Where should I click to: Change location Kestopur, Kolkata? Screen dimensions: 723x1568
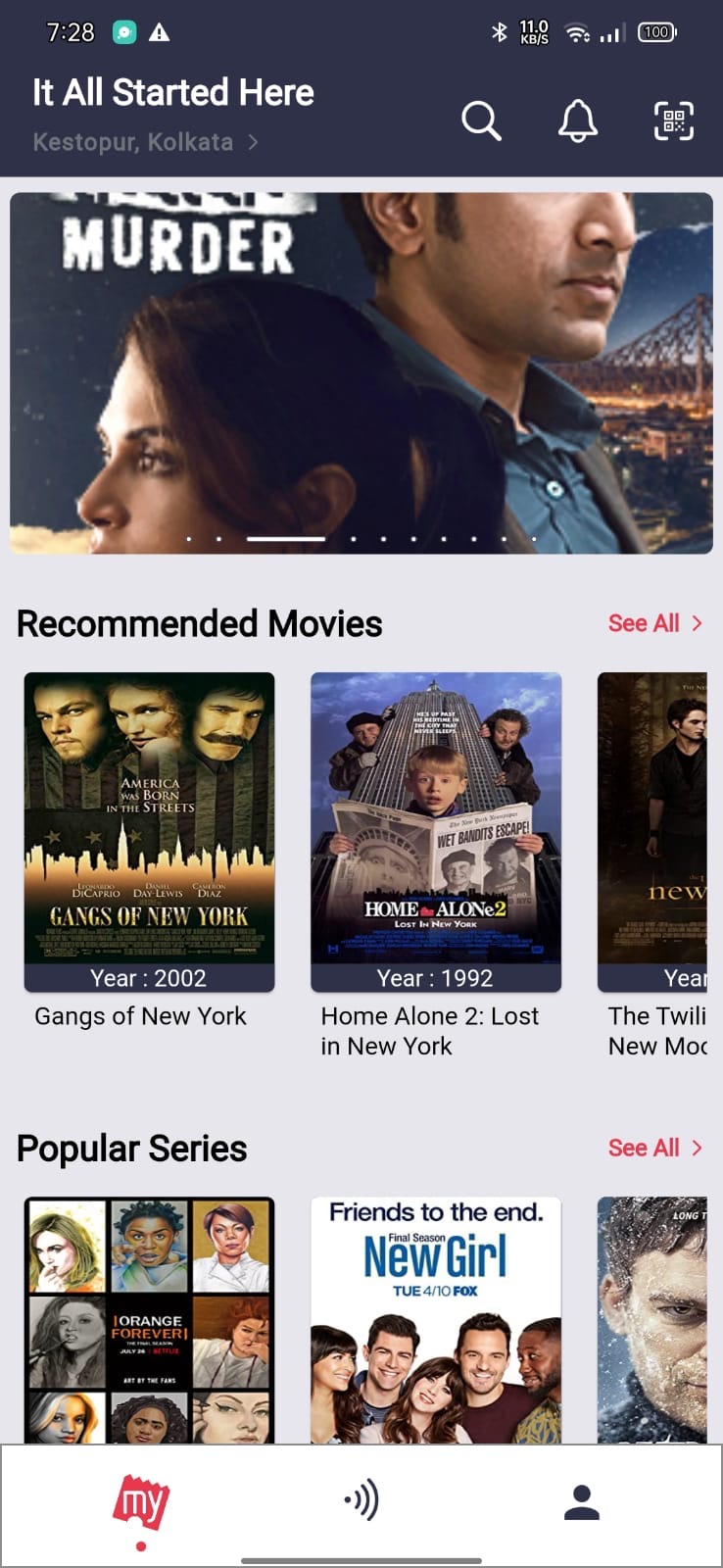(x=145, y=142)
